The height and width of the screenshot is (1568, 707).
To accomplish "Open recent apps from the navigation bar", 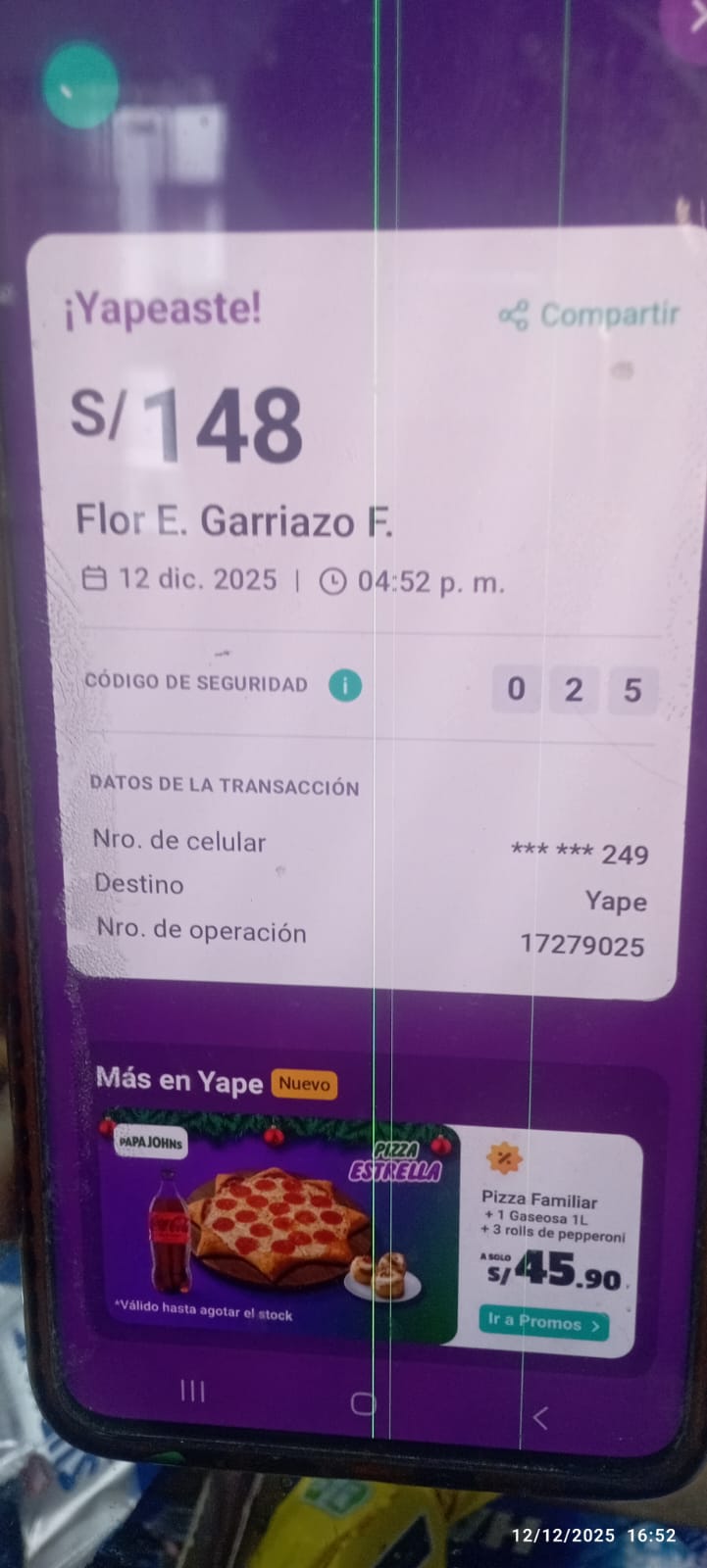I will [193, 1391].
